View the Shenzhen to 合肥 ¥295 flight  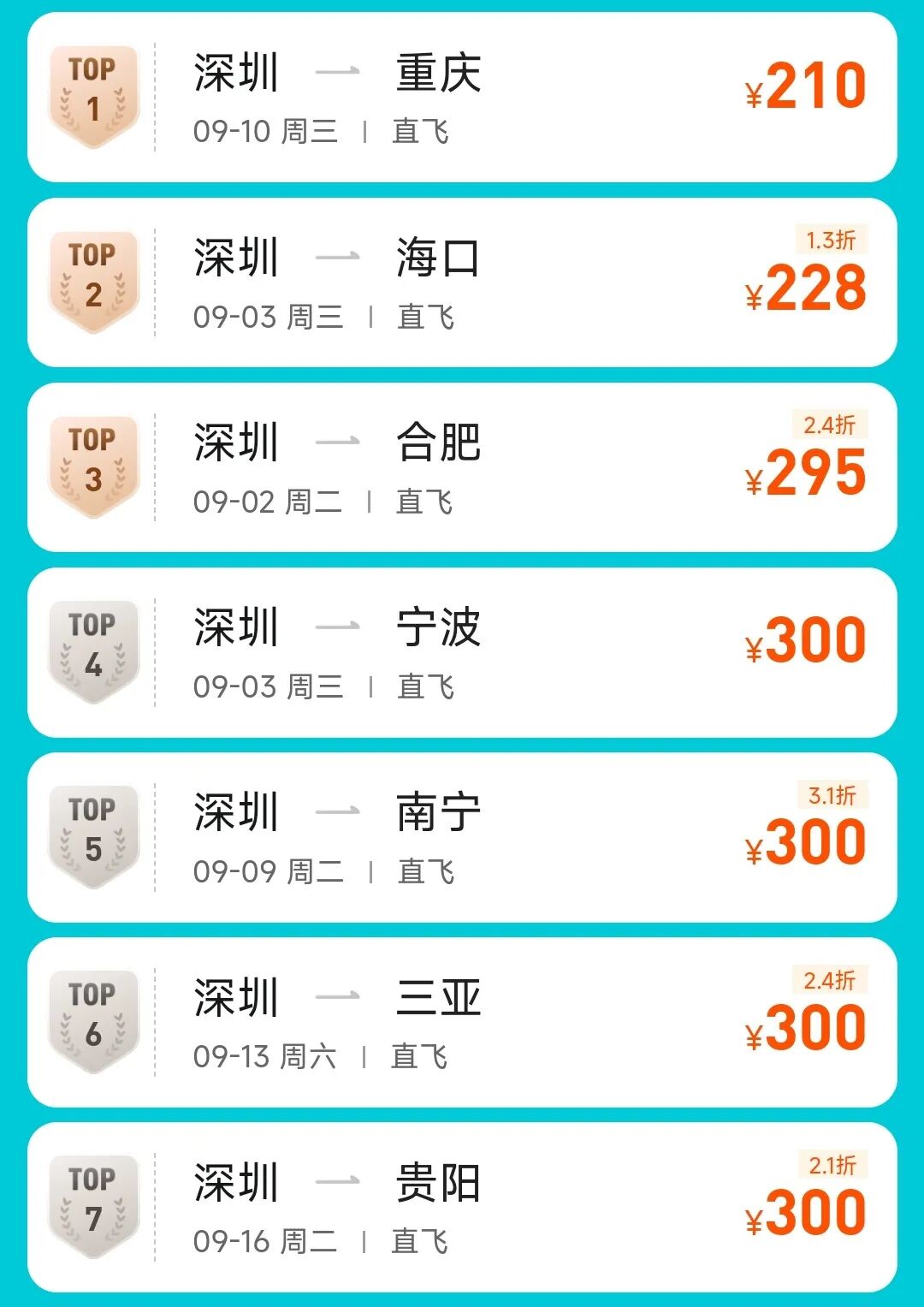(x=462, y=467)
